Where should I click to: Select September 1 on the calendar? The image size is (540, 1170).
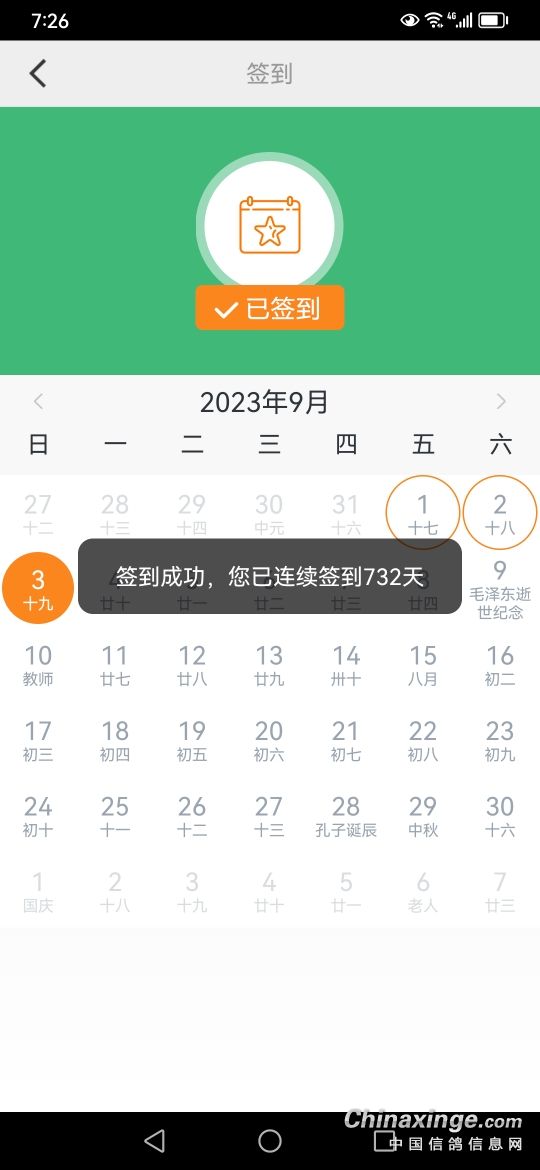click(x=422, y=513)
